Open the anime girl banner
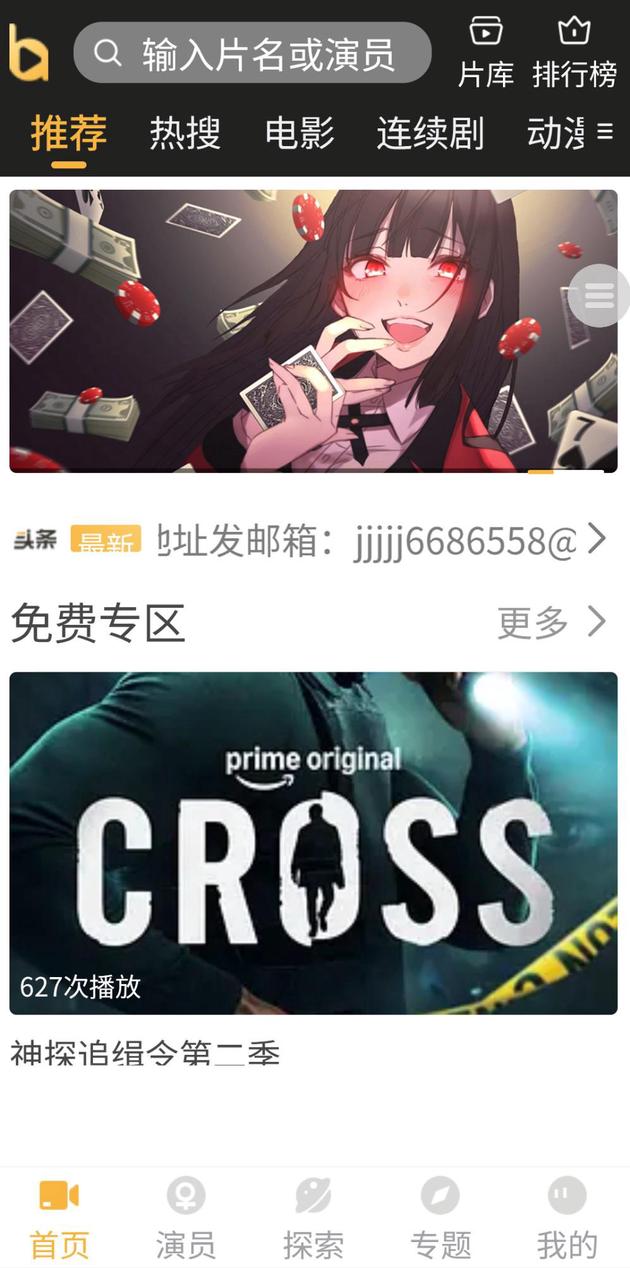This screenshot has width=630, height=1268. tap(300, 330)
